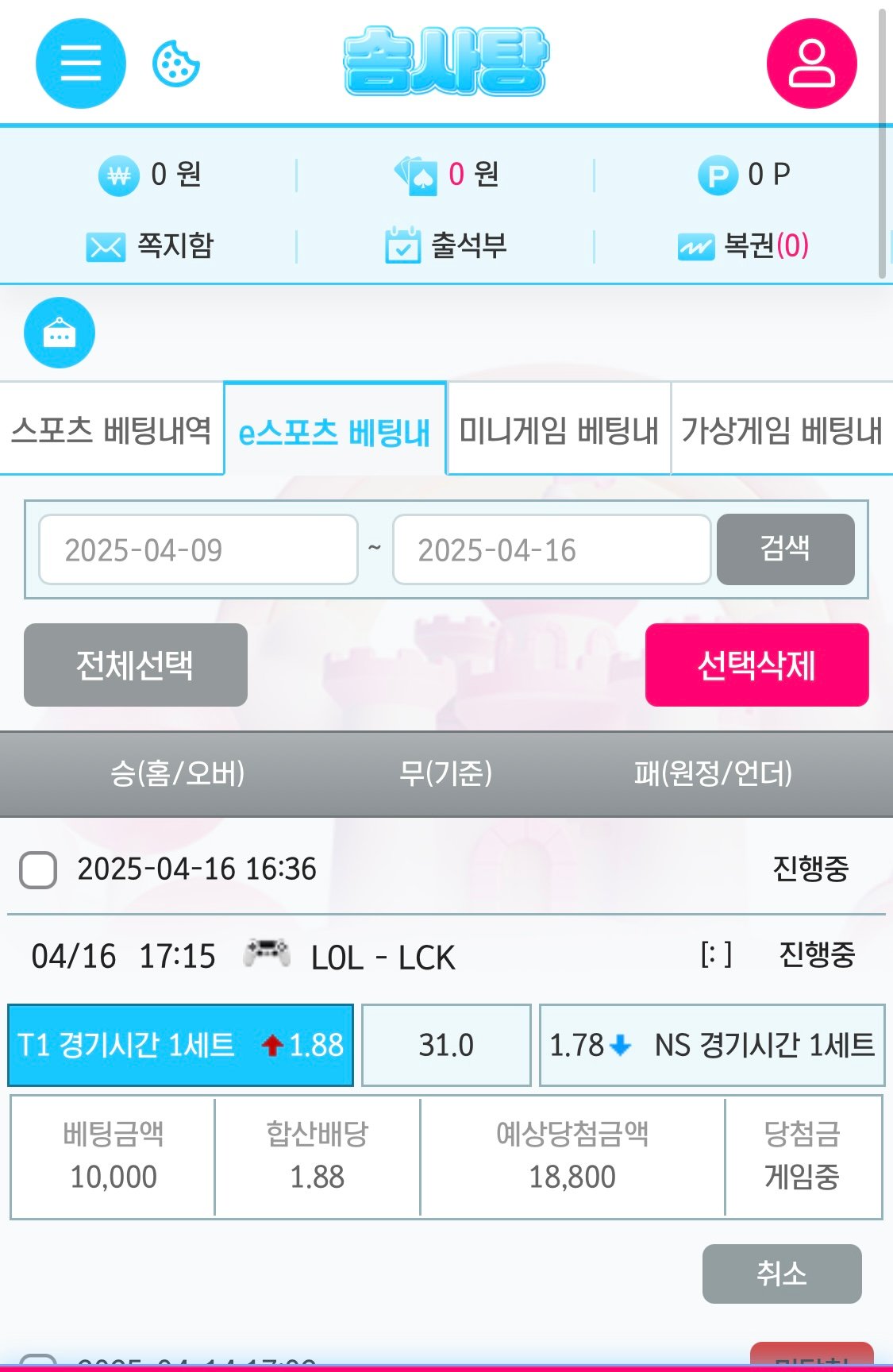Viewport: 893px width, 1372px height.
Task: Open 복권 lottery link
Action: coord(743,245)
